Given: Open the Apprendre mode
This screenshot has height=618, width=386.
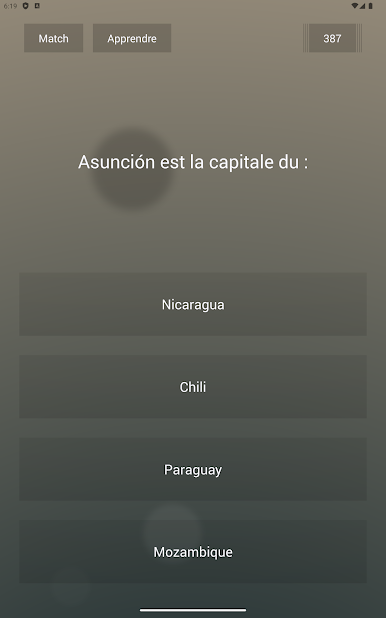Looking at the screenshot, I should click(x=132, y=38).
